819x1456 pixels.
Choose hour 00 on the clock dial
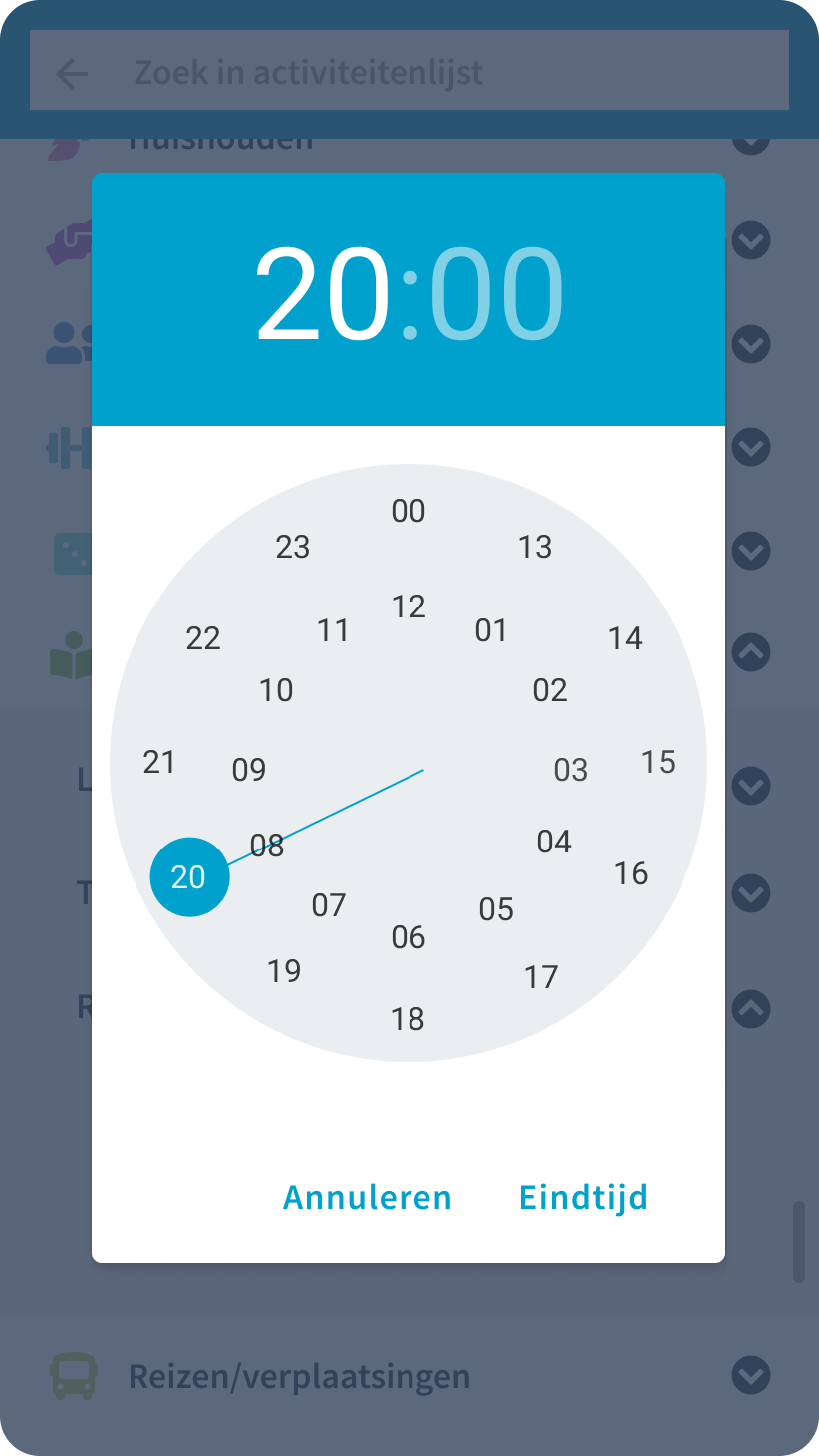(409, 511)
